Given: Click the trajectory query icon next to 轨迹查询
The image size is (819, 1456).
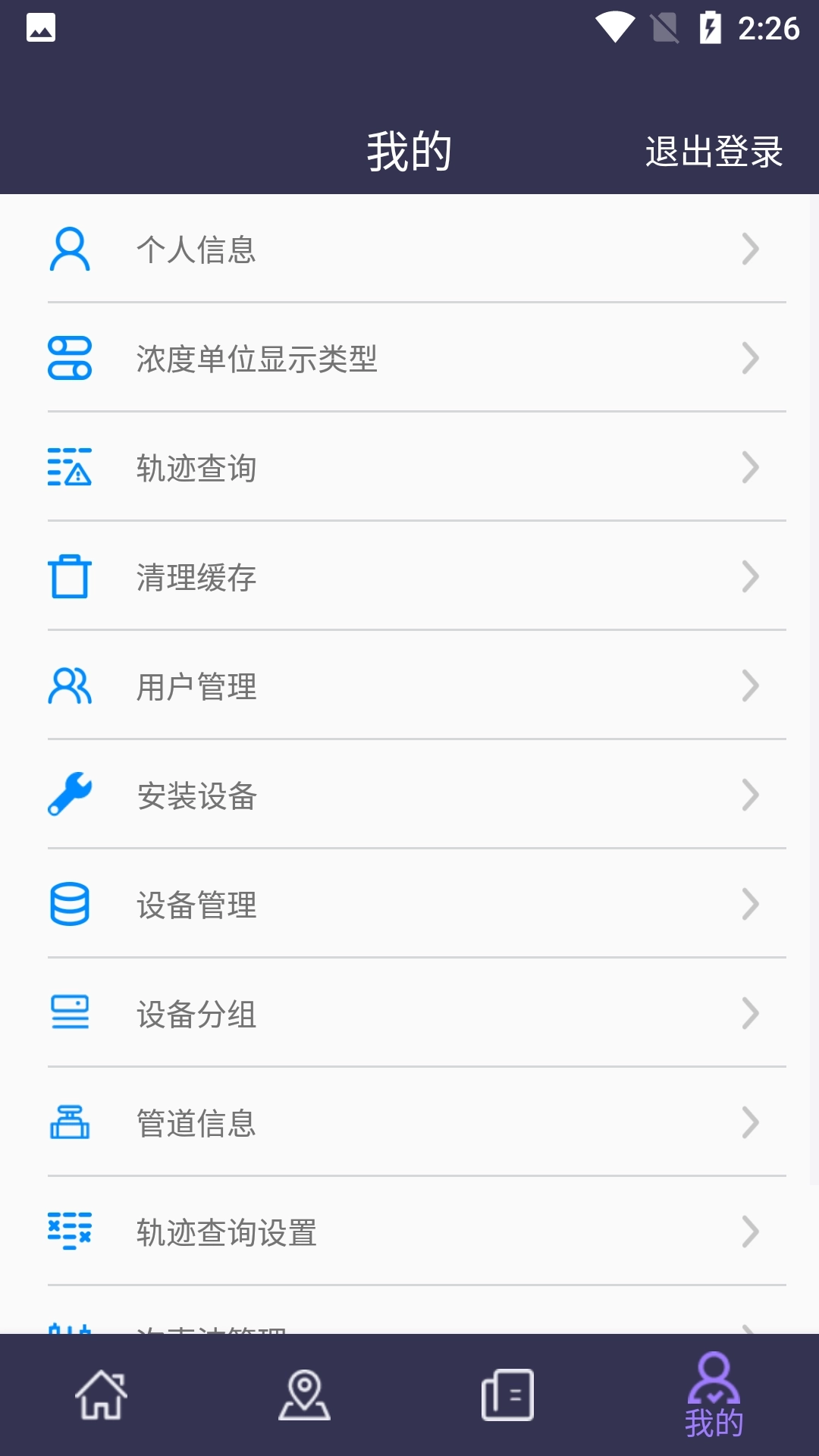Looking at the screenshot, I should click(70, 469).
